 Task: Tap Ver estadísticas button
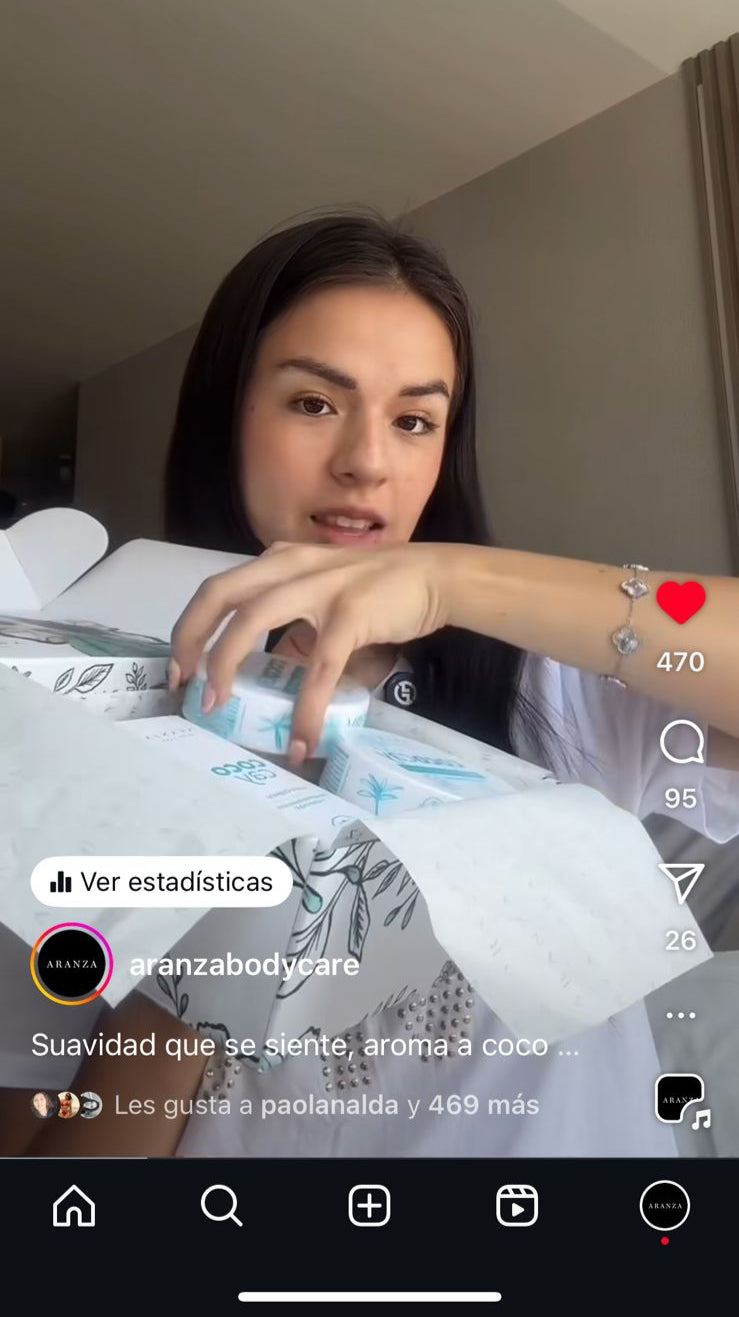[x=162, y=881]
